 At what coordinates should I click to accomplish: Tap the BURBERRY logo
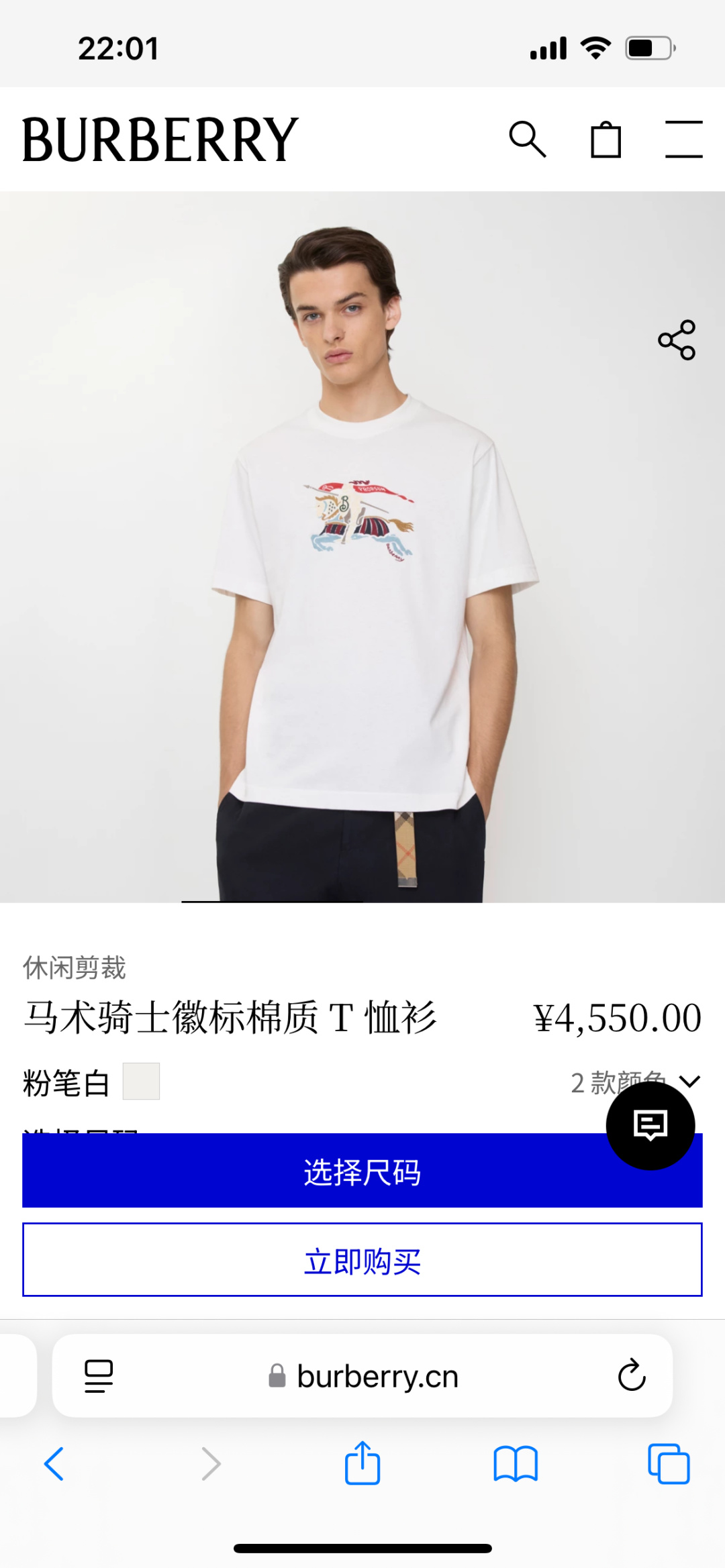tap(158, 140)
